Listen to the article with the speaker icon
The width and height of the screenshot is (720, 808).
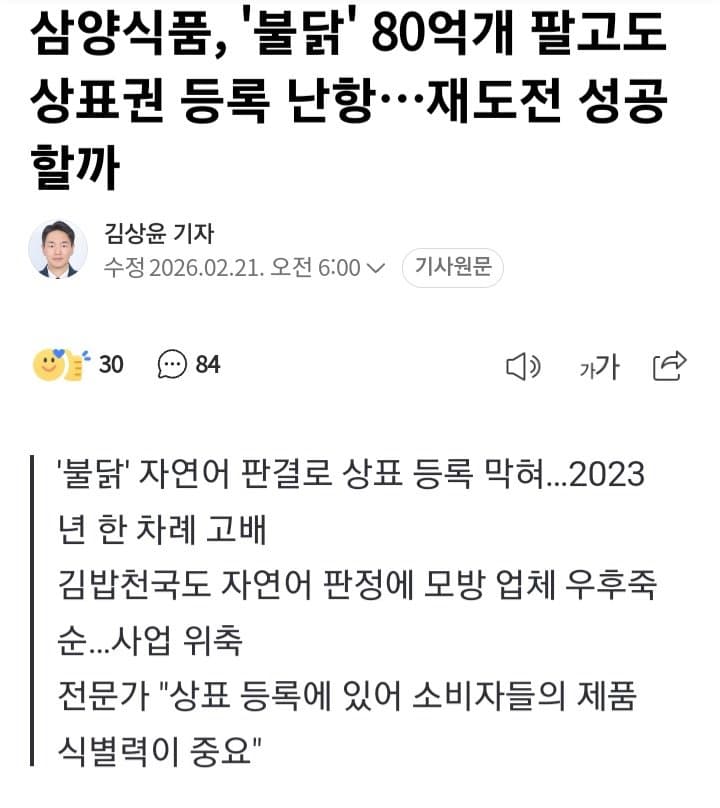coord(522,367)
